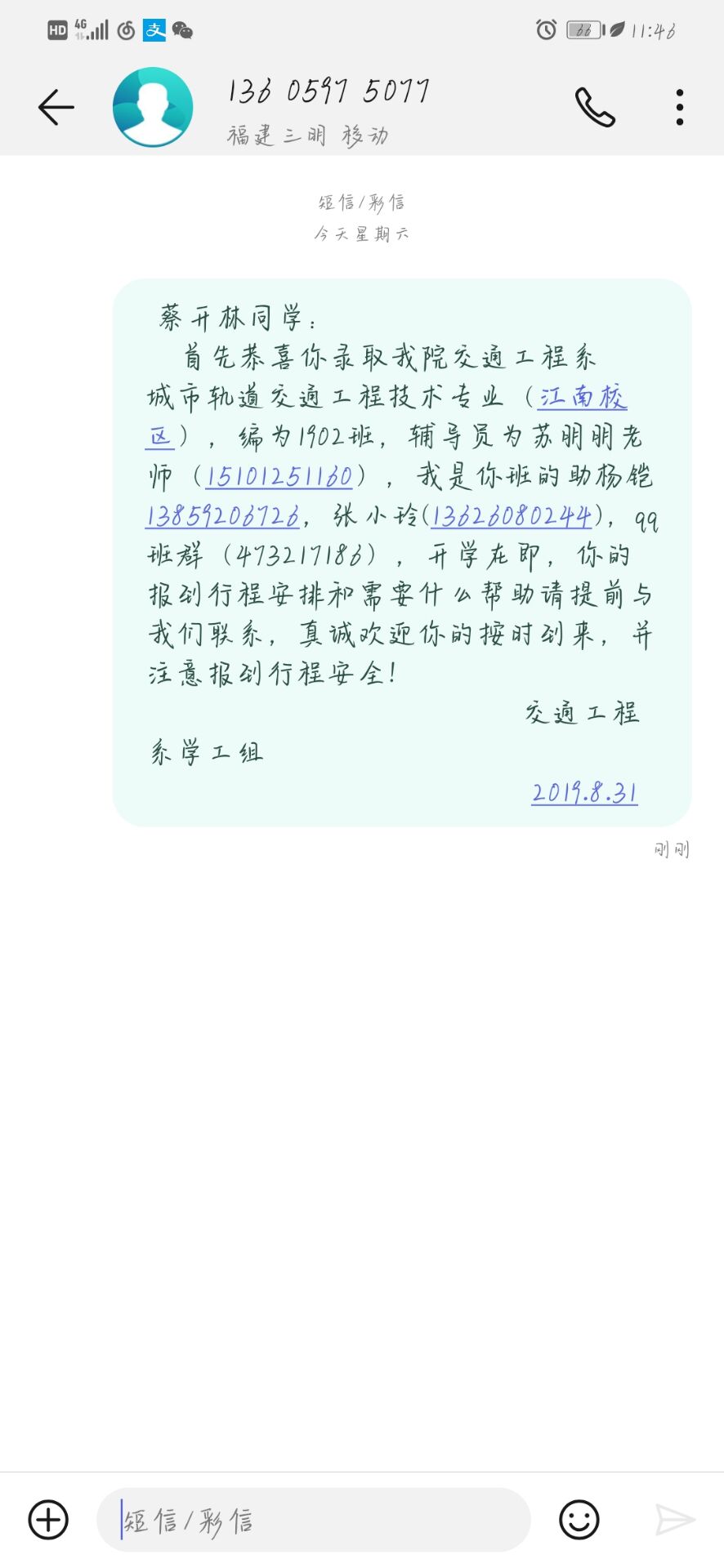Open the phone number link 15101251160
The image size is (724, 1568).
(279, 476)
